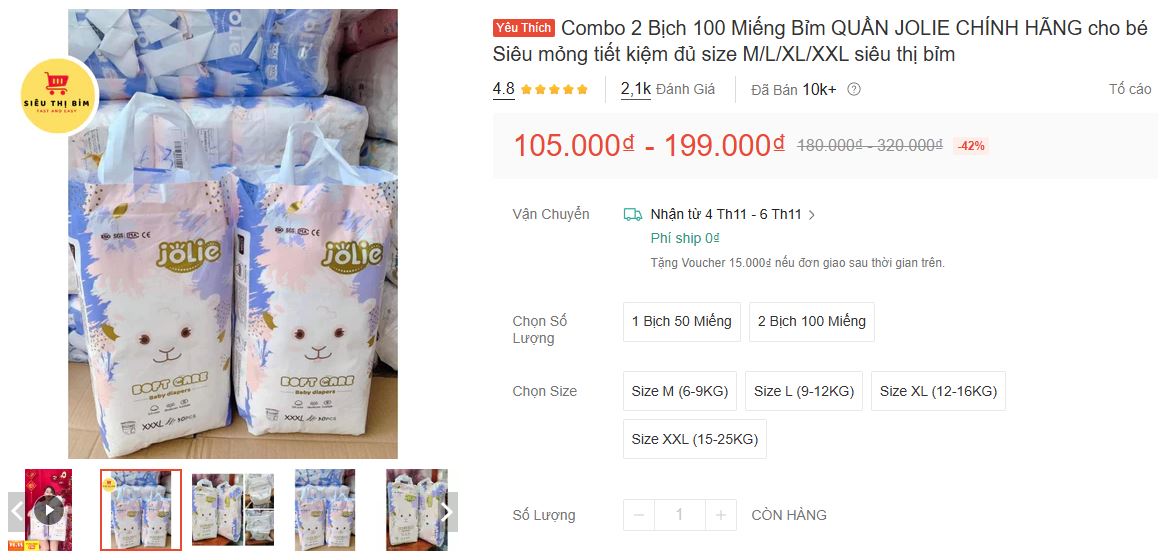Screen dimensions: 1169x560
Task: Open the main product image
Action: coord(233,234)
